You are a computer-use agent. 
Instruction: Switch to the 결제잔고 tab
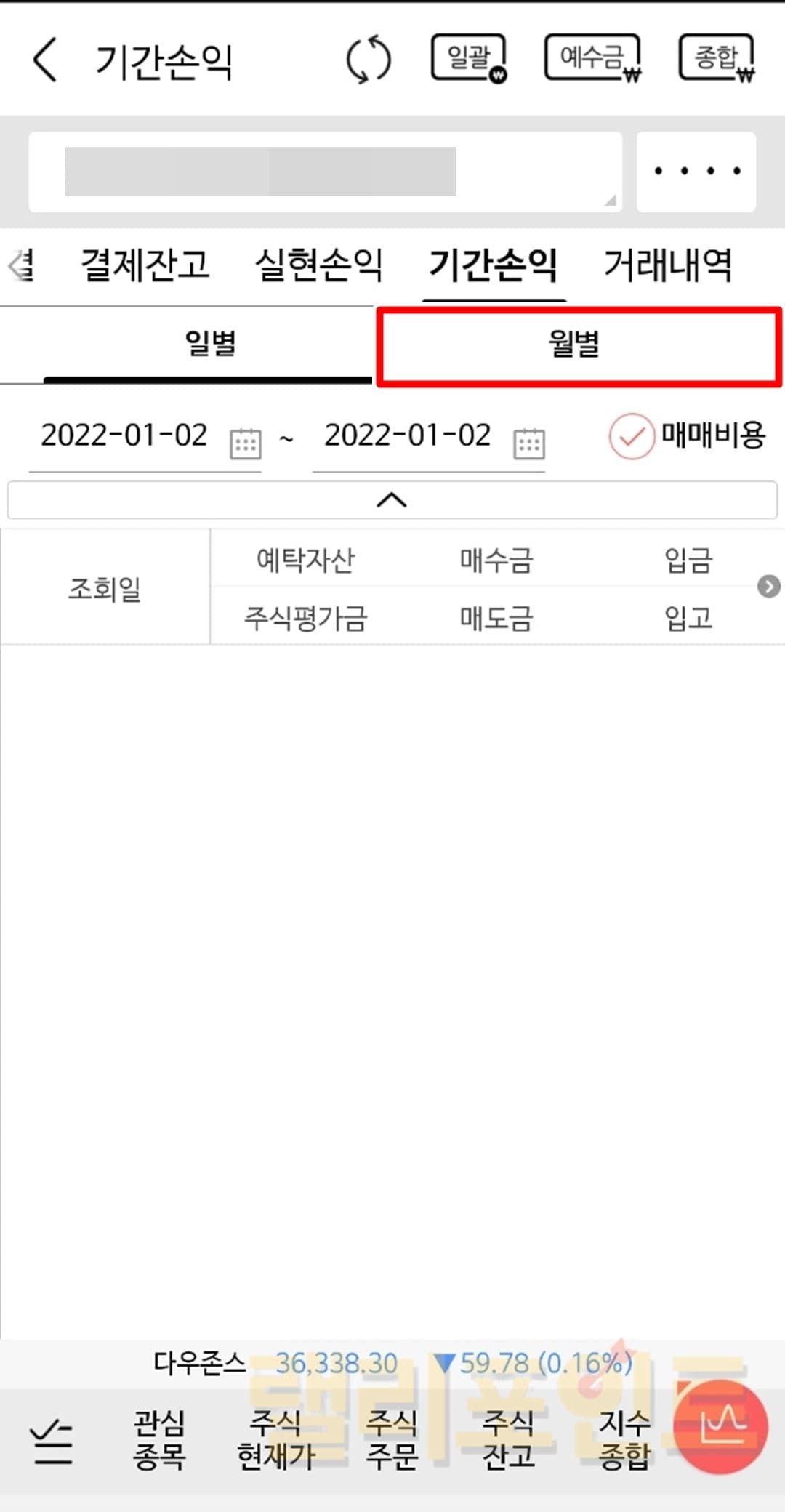(145, 265)
